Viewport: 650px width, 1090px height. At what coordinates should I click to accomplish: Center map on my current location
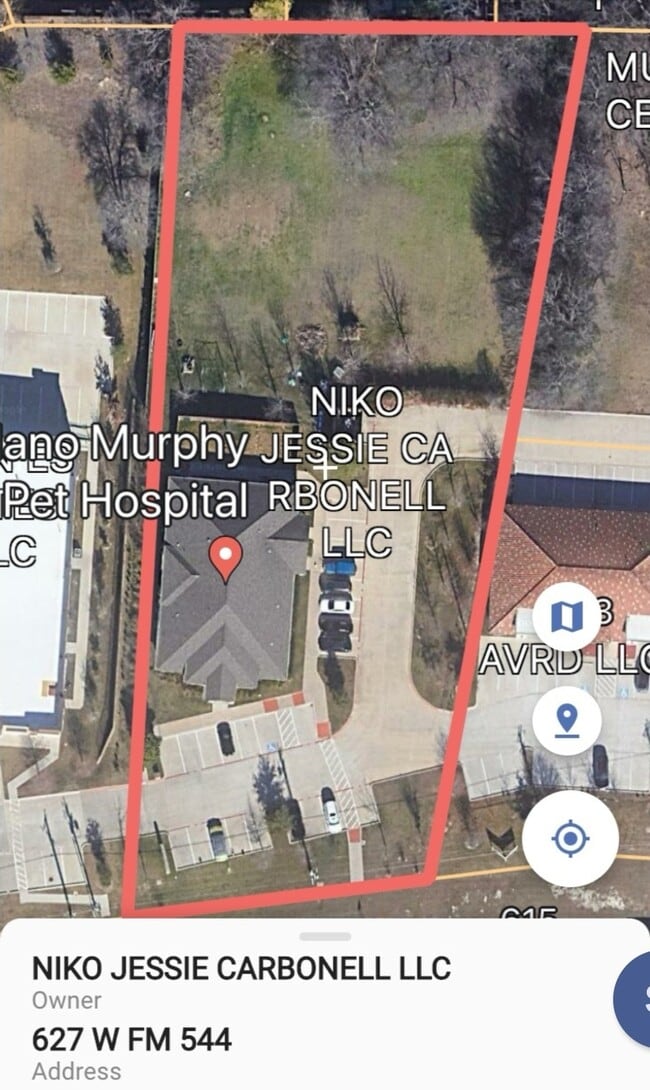click(x=570, y=838)
